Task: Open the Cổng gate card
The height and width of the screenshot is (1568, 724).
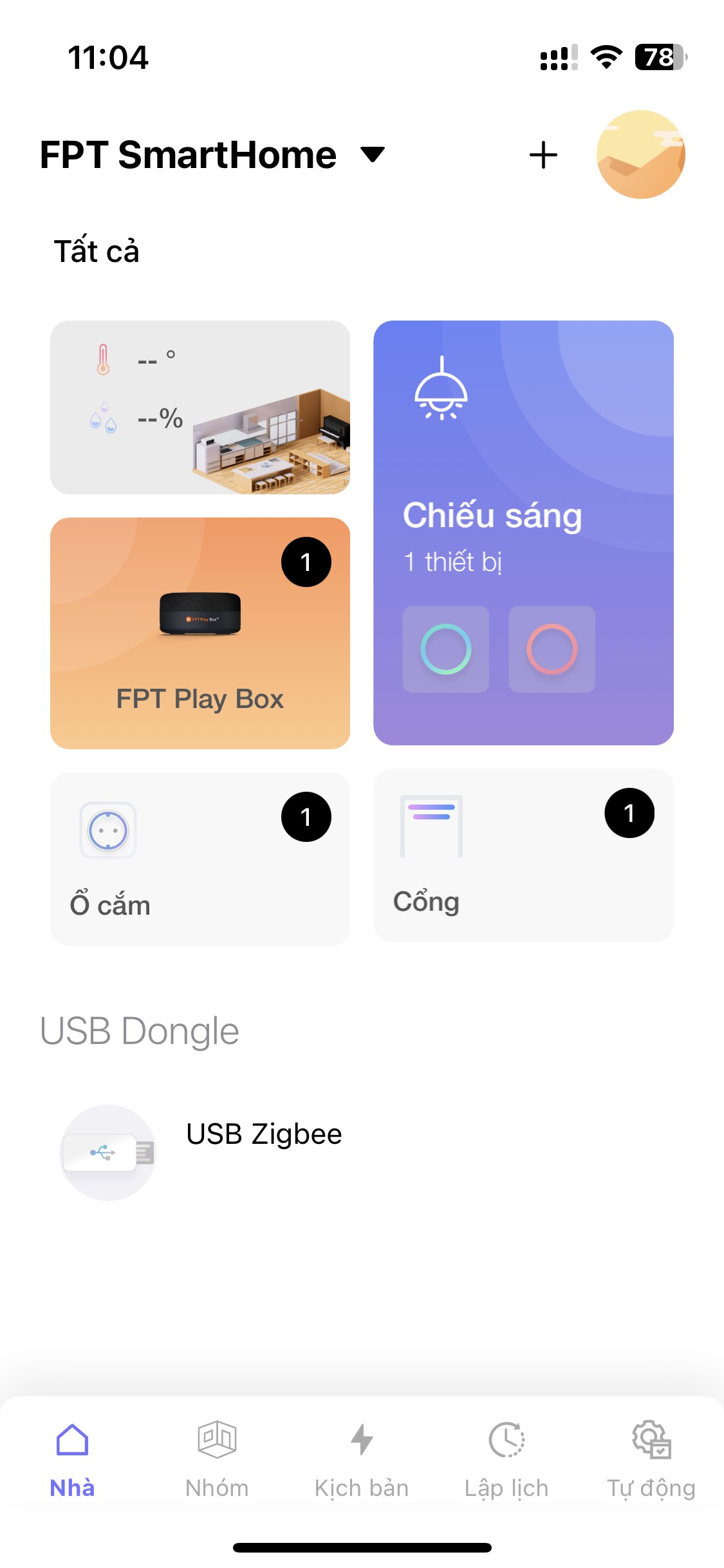Action: point(523,855)
